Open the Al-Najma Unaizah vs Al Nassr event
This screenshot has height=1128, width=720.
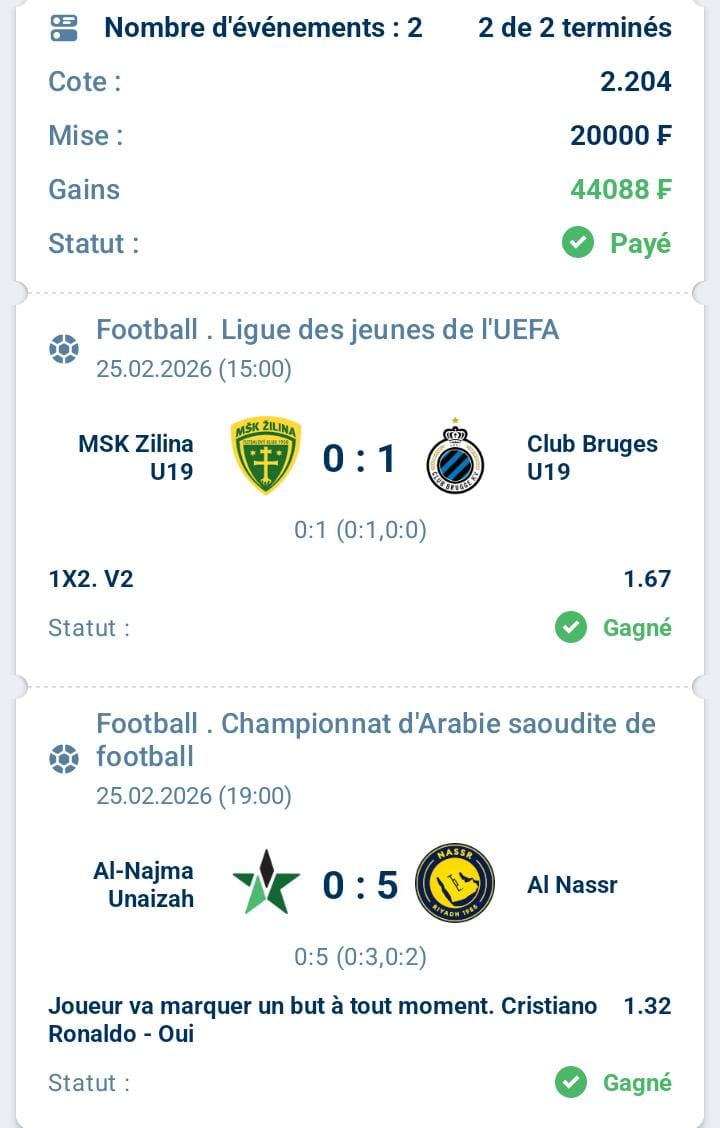pyautogui.click(x=359, y=885)
